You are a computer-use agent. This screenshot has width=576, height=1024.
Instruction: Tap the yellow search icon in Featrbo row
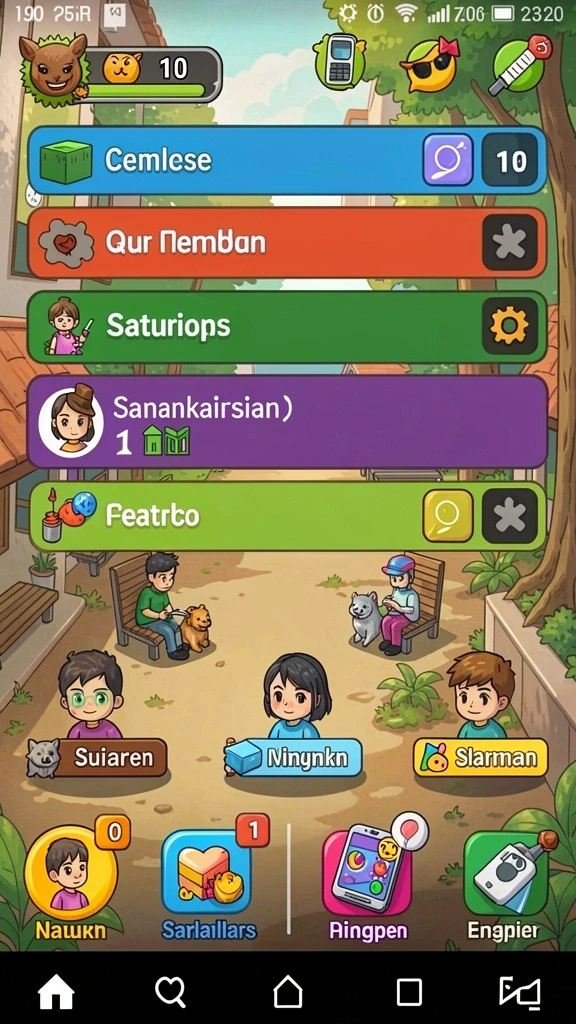tap(448, 516)
